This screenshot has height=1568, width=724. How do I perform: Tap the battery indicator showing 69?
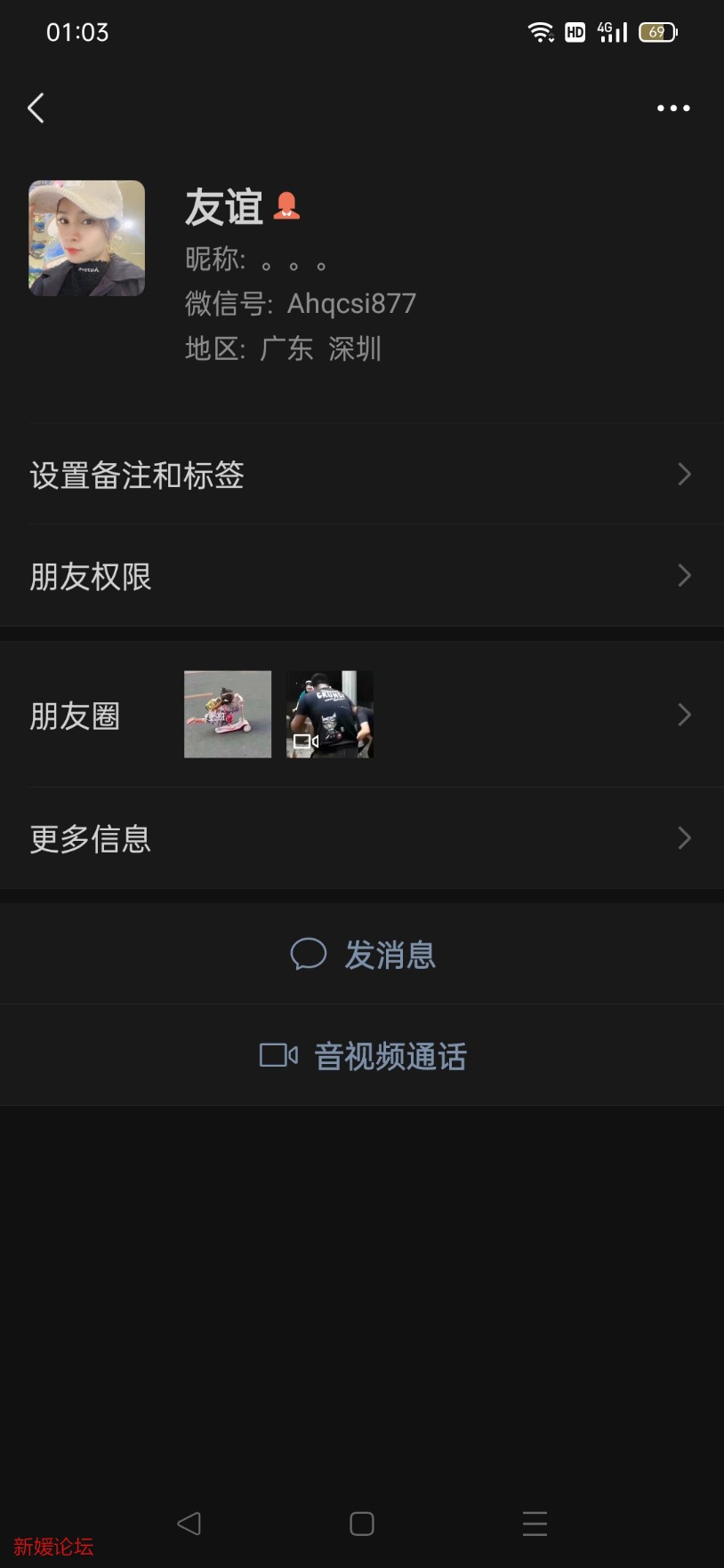(656, 32)
